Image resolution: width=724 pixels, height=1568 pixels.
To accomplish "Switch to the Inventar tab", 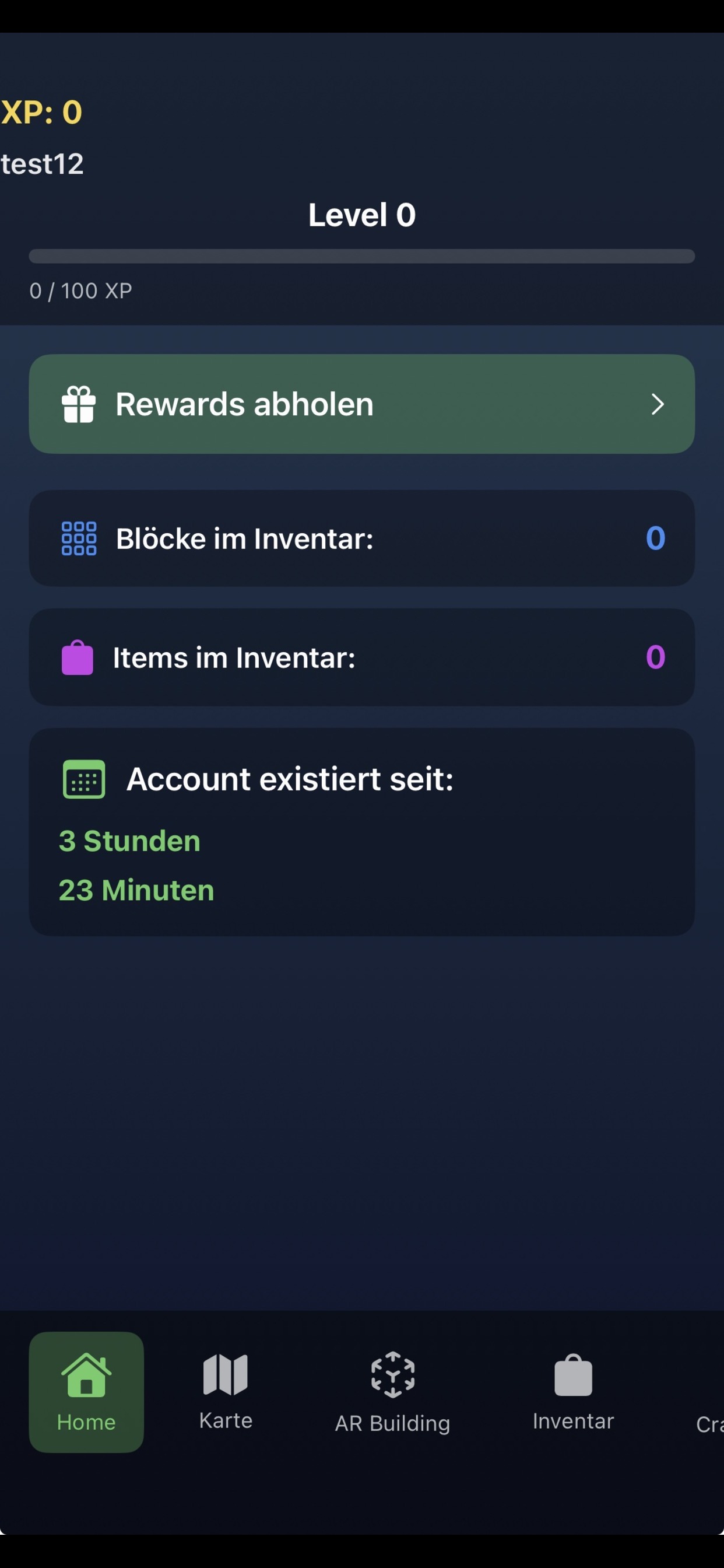I will pos(572,1394).
